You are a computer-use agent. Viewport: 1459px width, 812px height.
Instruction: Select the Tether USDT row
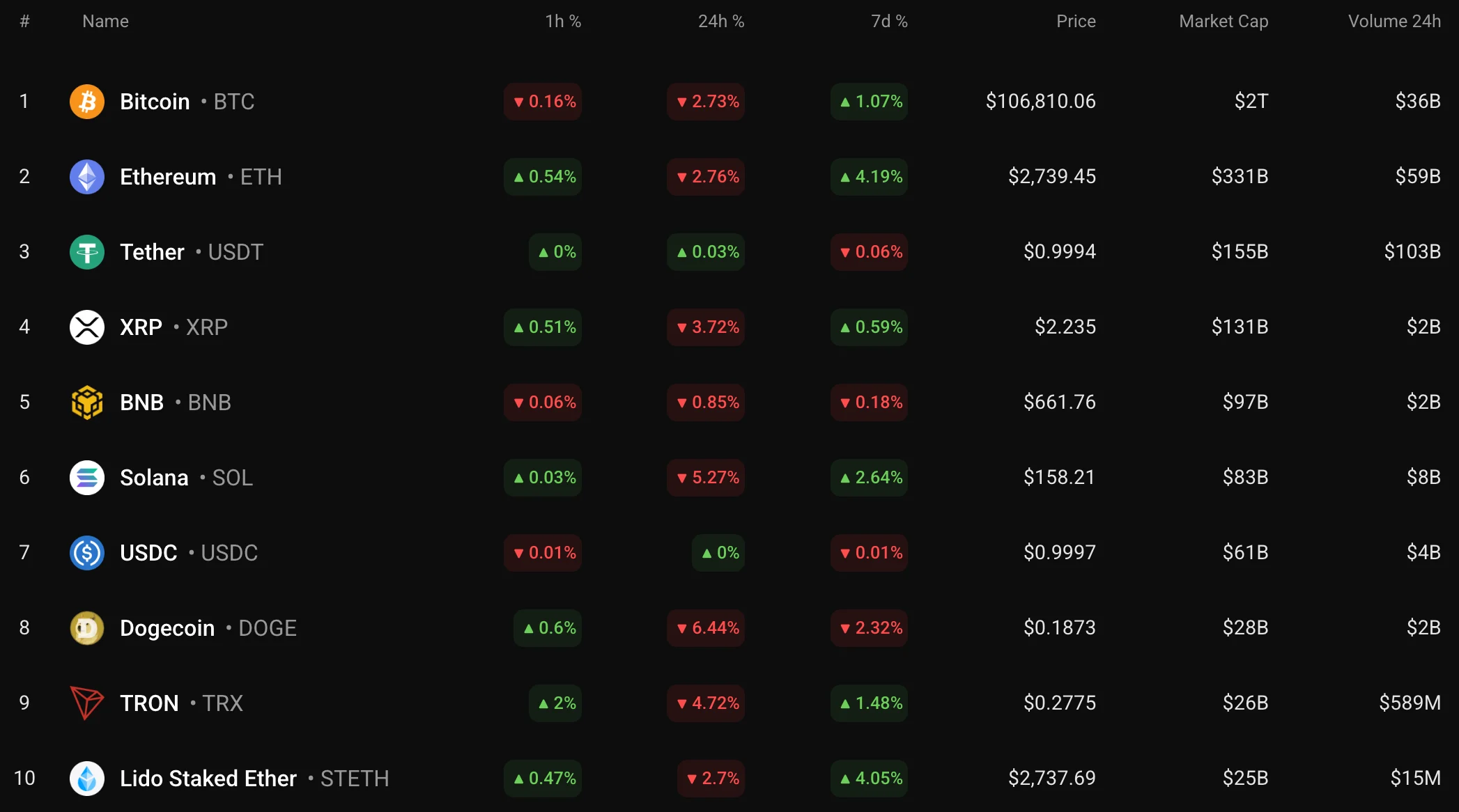[153, 252]
